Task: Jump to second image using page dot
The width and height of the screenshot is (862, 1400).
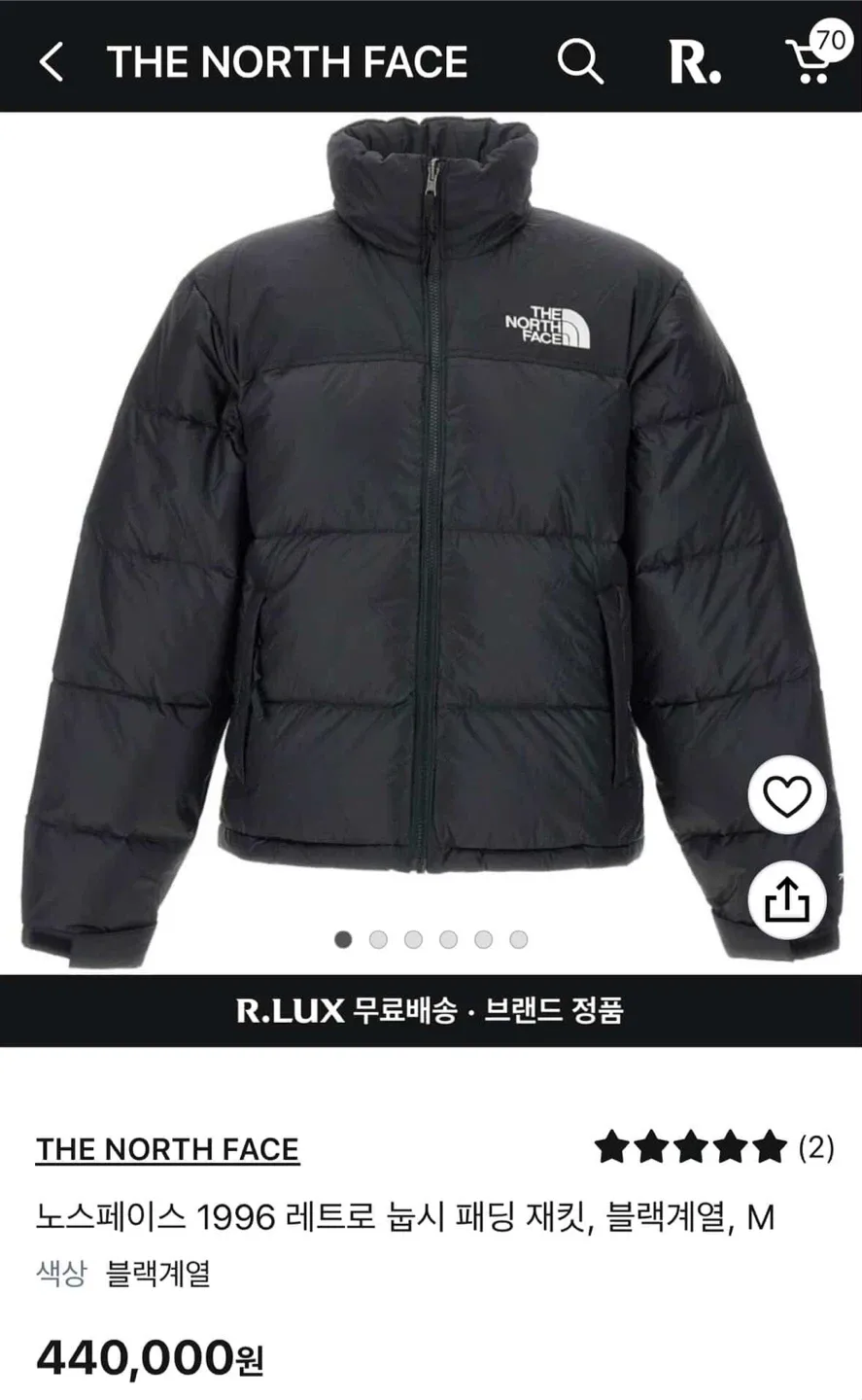Action: point(378,939)
